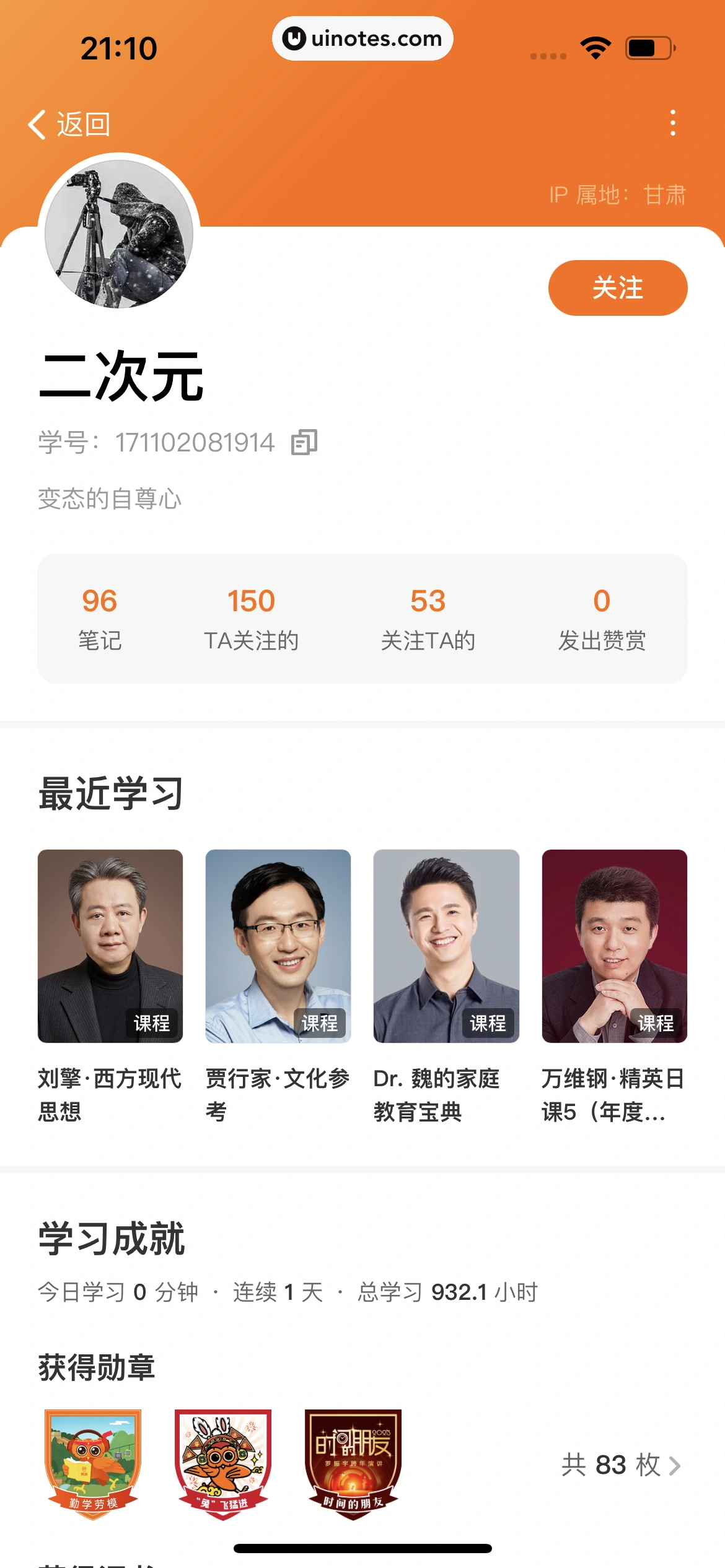The height and width of the screenshot is (1568, 725).
Task: Follow this user with 关注
Action: pyautogui.click(x=617, y=288)
